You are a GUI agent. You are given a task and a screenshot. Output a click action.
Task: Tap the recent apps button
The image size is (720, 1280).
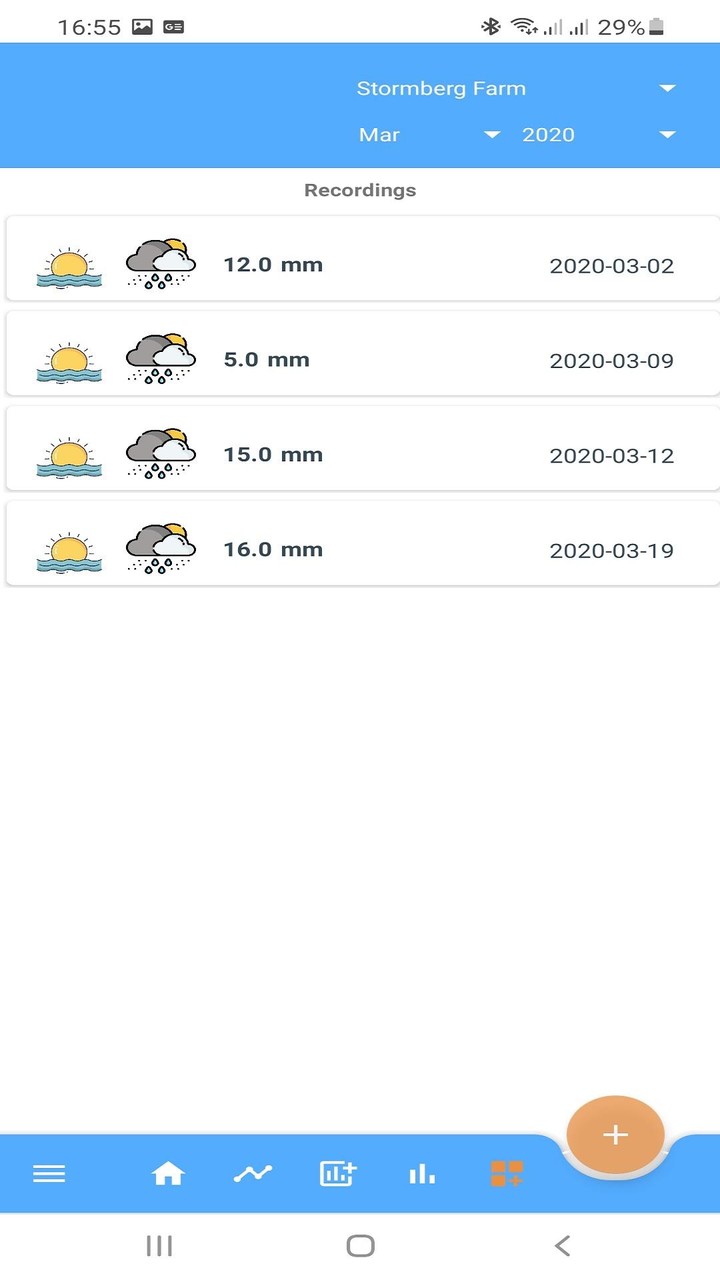[159, 1245]
